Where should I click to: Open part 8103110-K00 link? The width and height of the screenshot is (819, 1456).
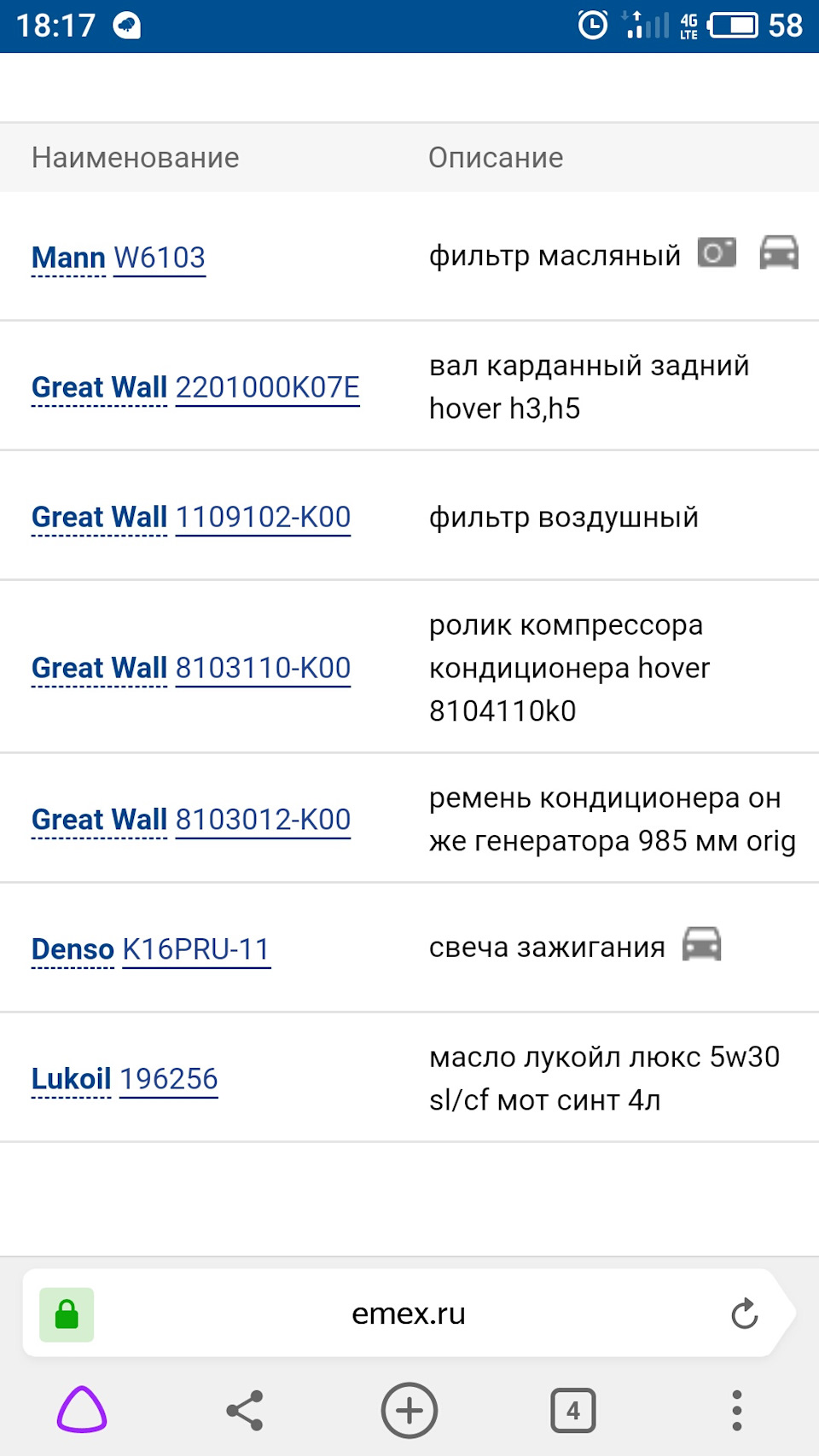point(263,668)
